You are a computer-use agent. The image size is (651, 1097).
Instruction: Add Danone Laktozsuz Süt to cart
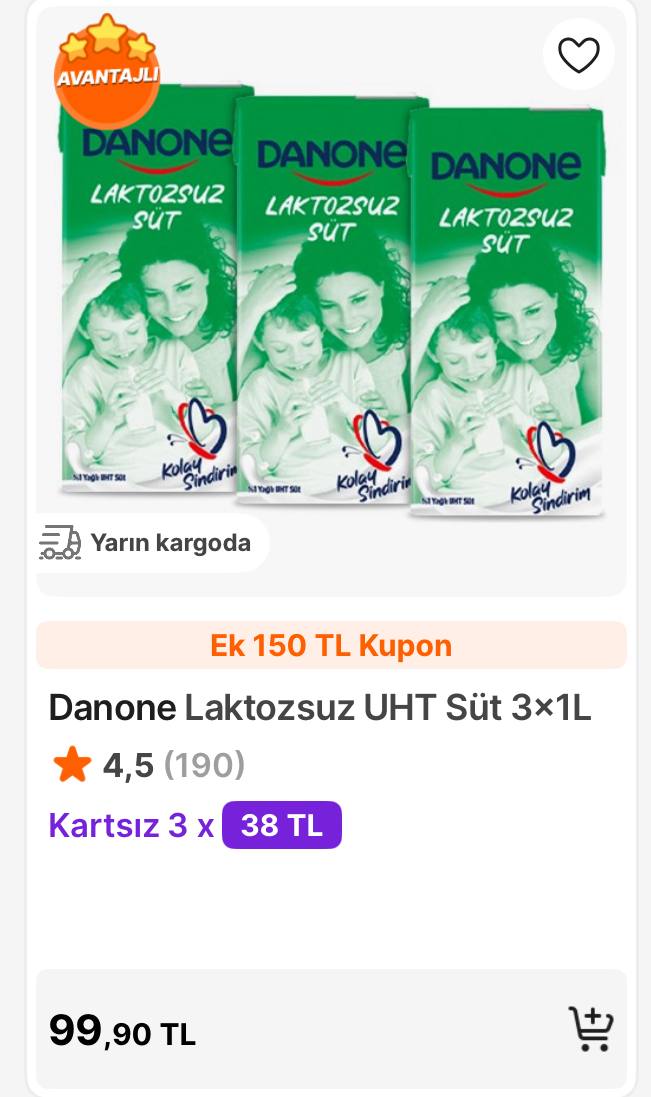point(591,1028)
